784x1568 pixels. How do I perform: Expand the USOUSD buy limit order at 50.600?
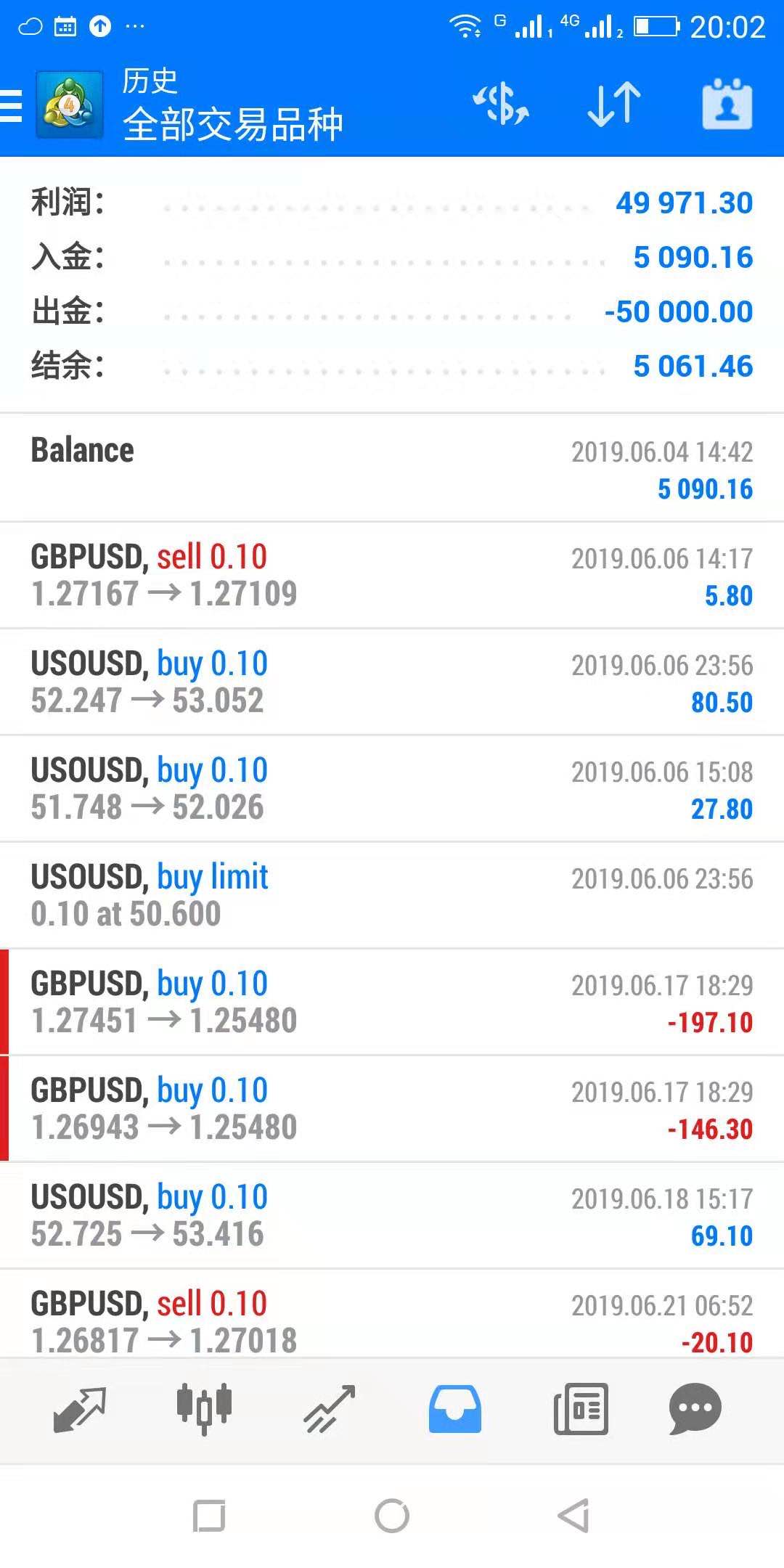pyautogui.click(x=392, y=895)
